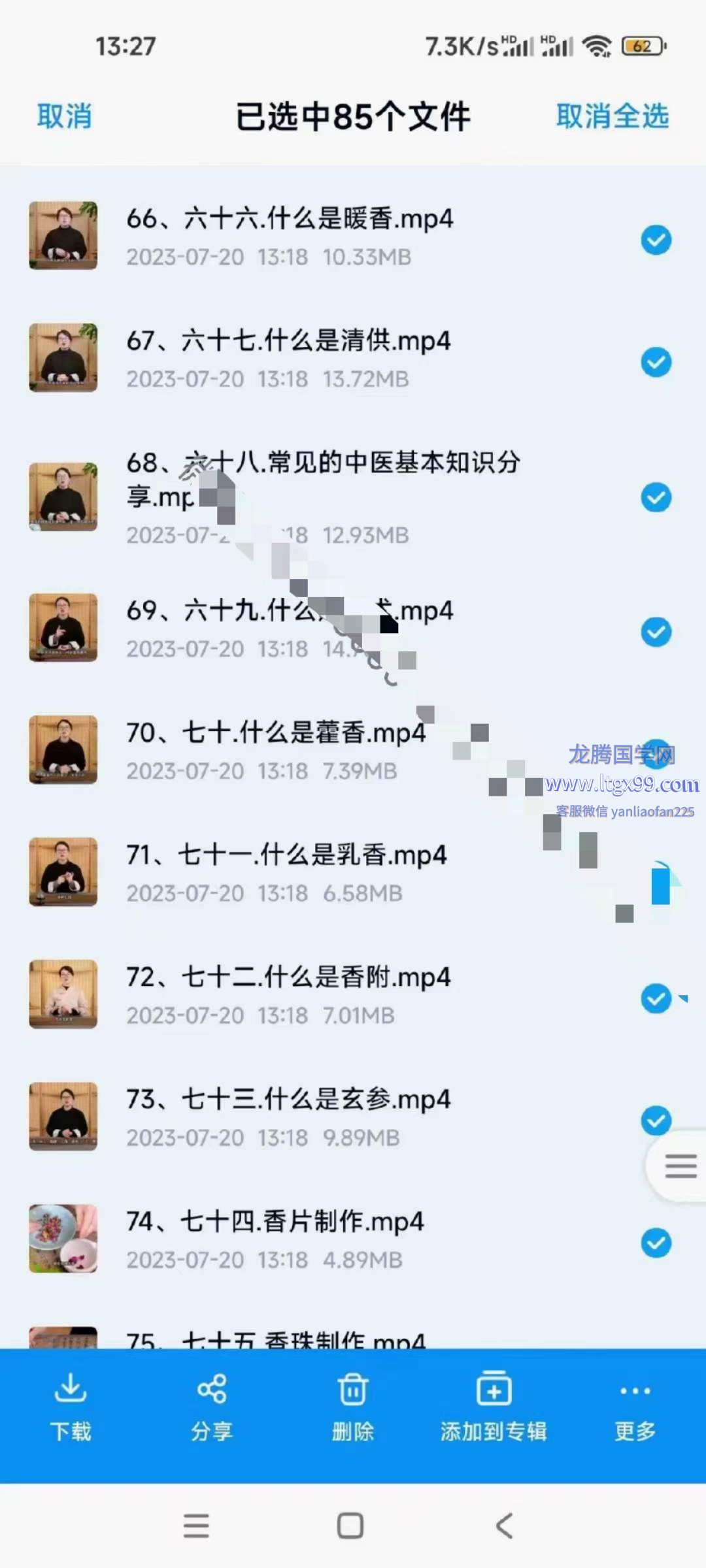Uncheck the 72、七十二.什么是香附.mp4 checkbox
The height and width of the screenshot is (1568, 706).
pos(656,998)
